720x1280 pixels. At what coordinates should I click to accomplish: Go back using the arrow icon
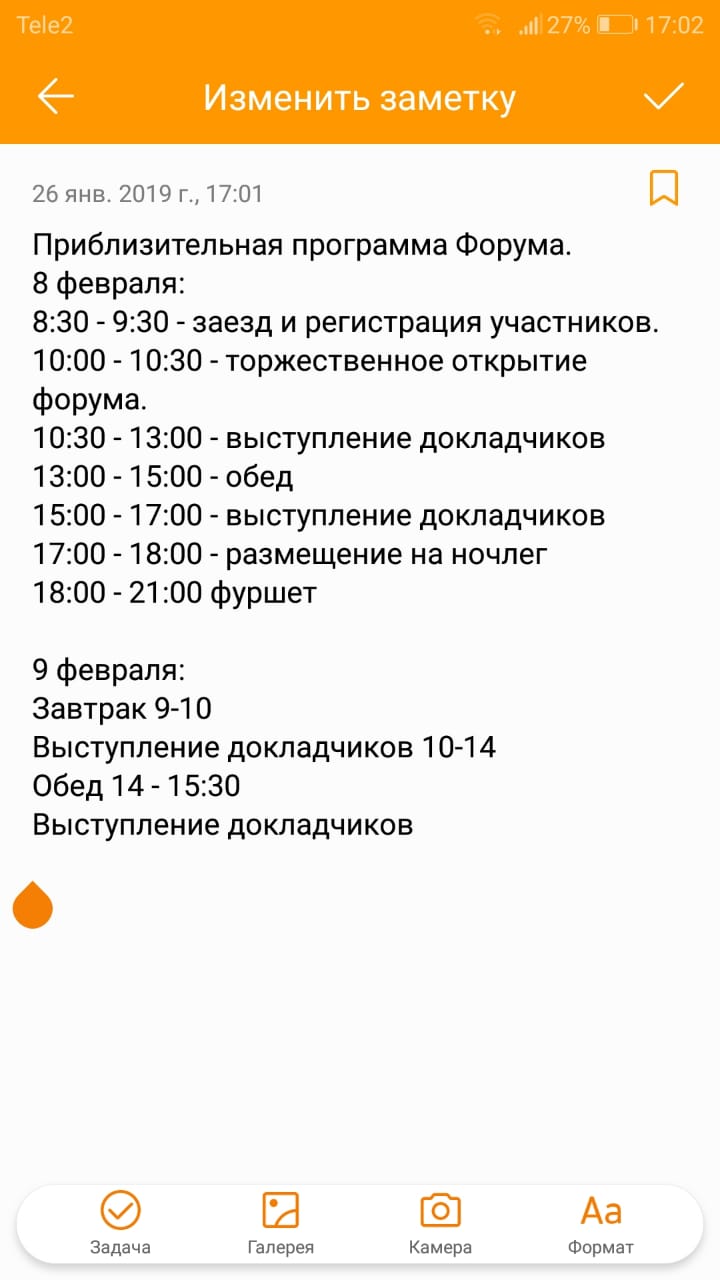(56, 96)
